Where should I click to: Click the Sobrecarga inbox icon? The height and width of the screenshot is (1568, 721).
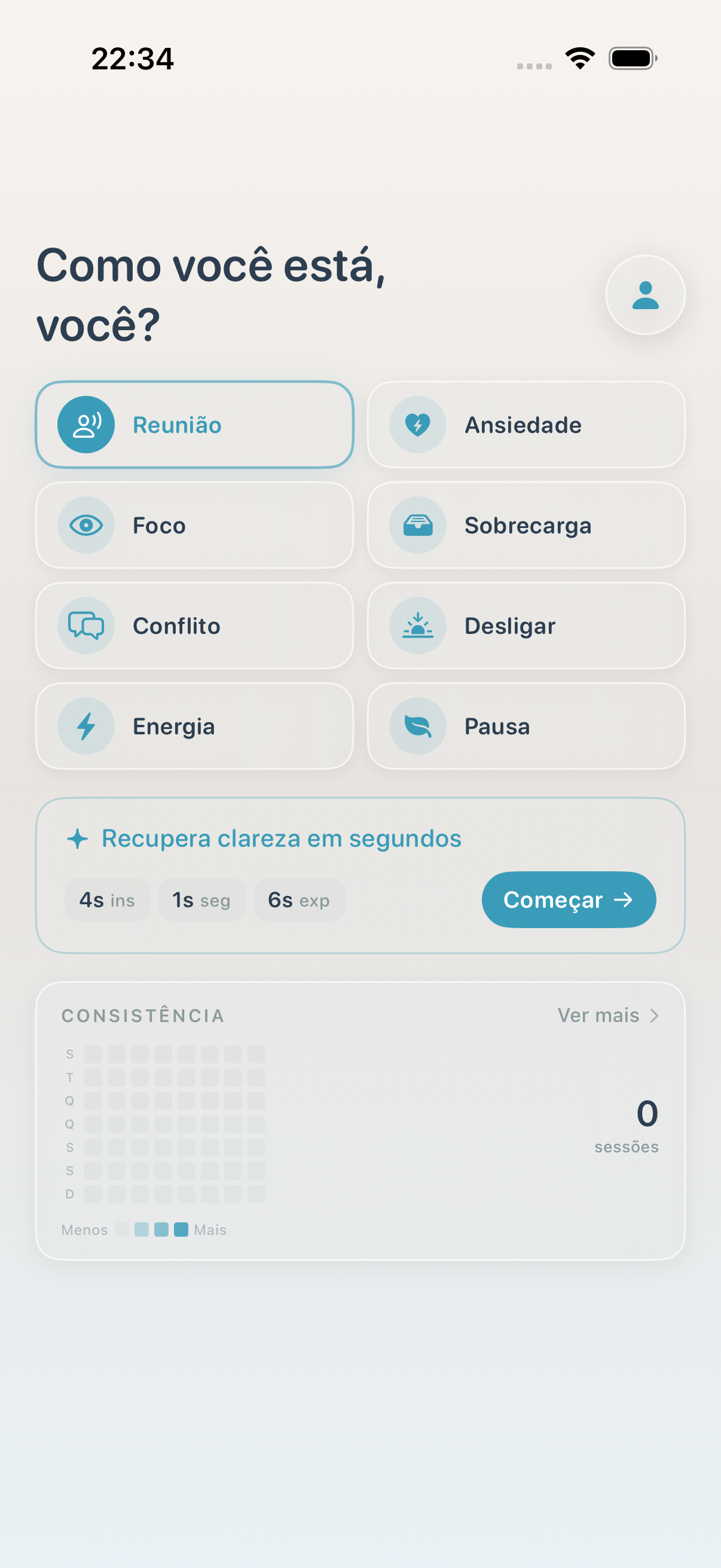tap(418, 525)
